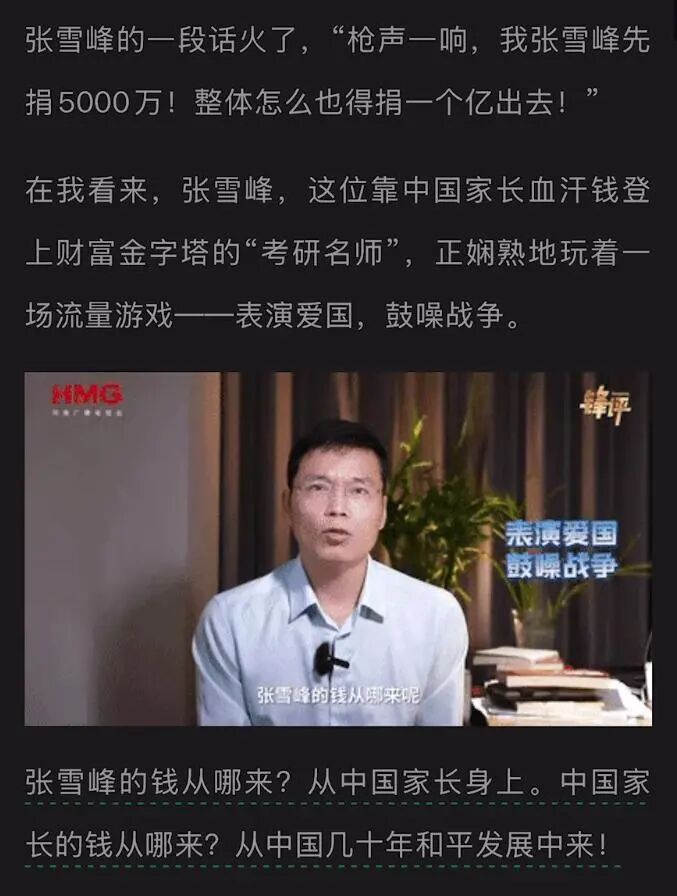677x896 pixels.
Task: Open the embedded image of the speaking man
Action: click(x=338, y=549)
